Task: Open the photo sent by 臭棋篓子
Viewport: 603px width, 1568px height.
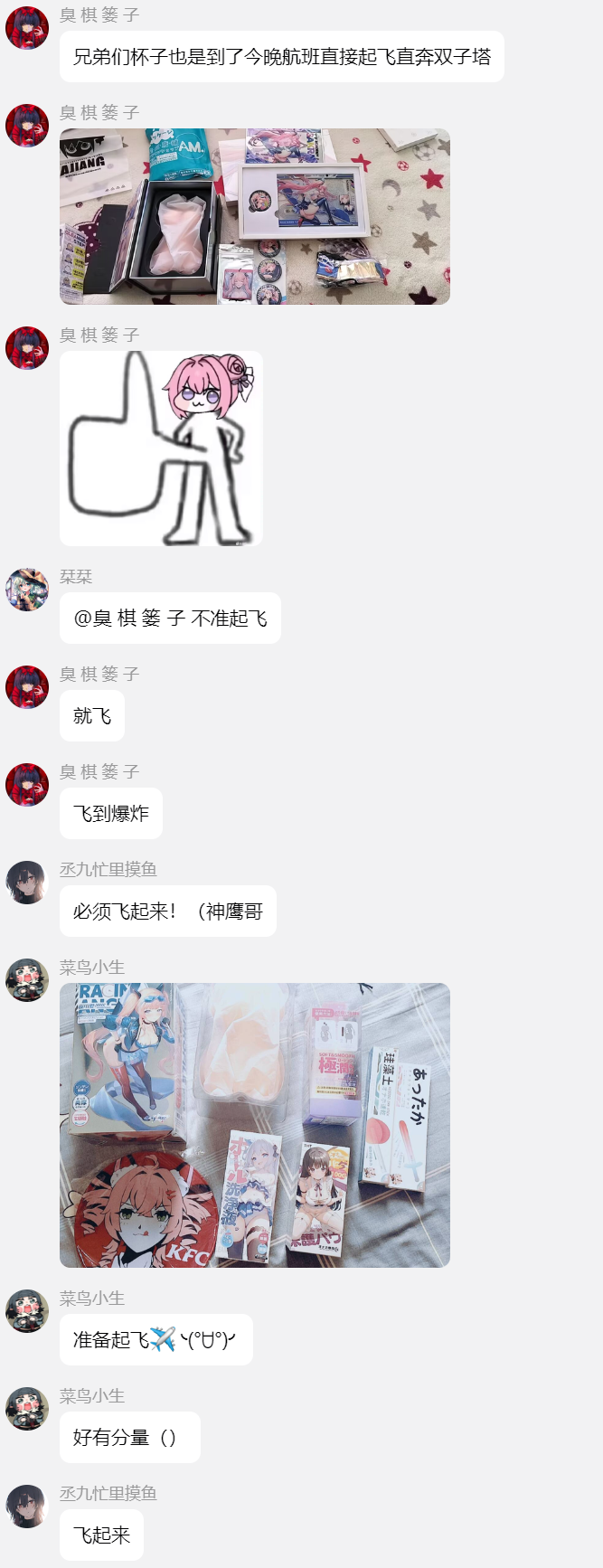Action: tap(254, 216)
